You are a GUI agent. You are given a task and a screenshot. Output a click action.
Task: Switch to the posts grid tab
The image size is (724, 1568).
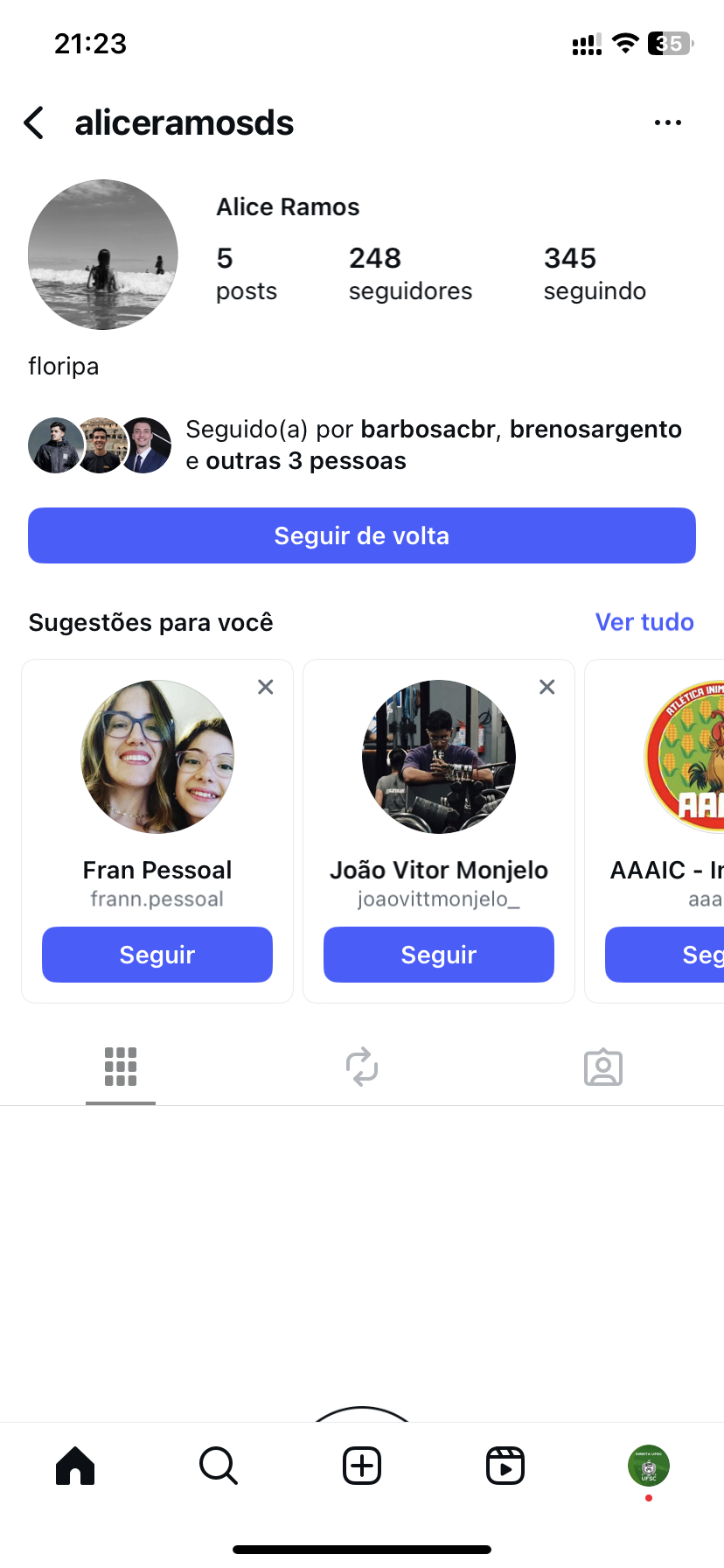click(x=121, y=1067)
